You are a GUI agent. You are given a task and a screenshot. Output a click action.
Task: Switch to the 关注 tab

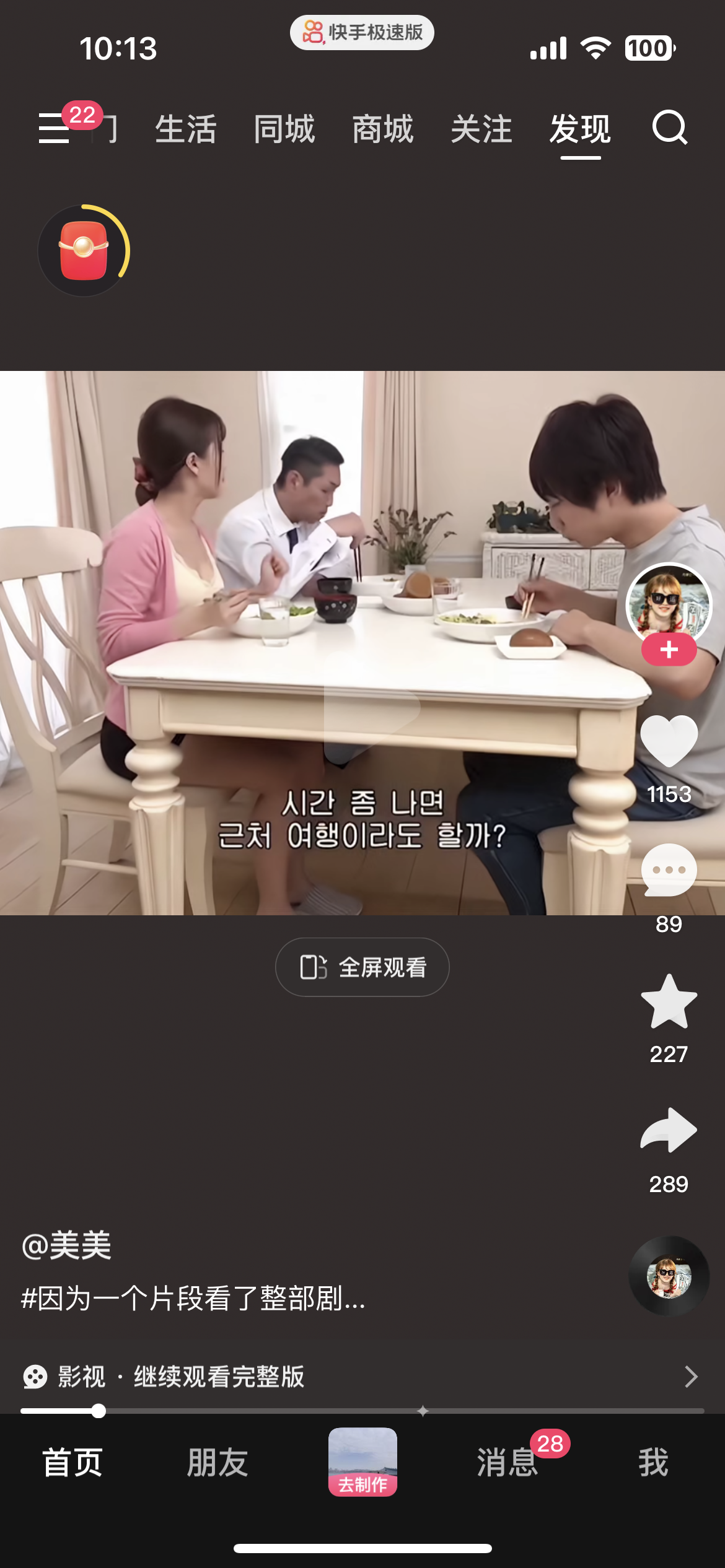point(481,129)
